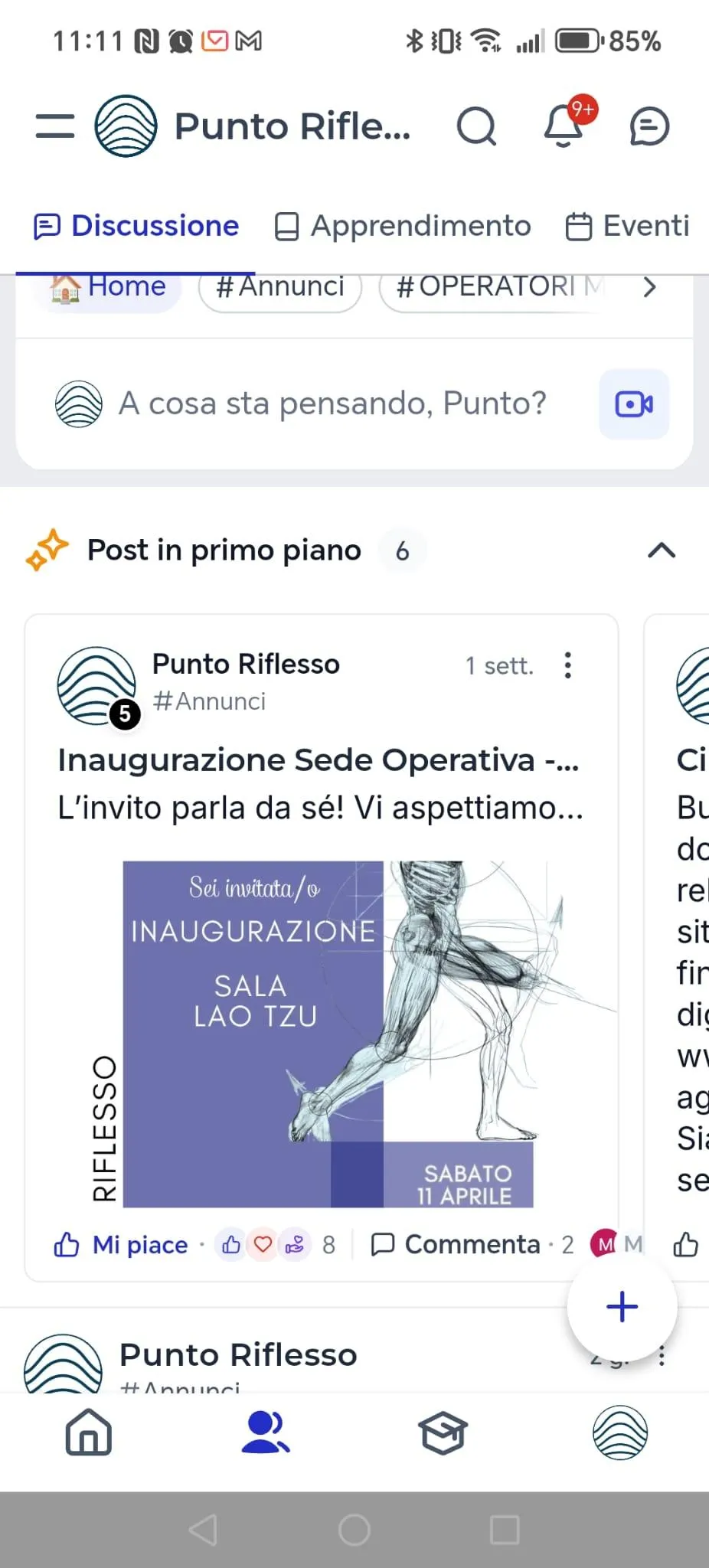The image size is (709, 1568).
Task: Start a video post with camera icon
Action: point(634,403)
